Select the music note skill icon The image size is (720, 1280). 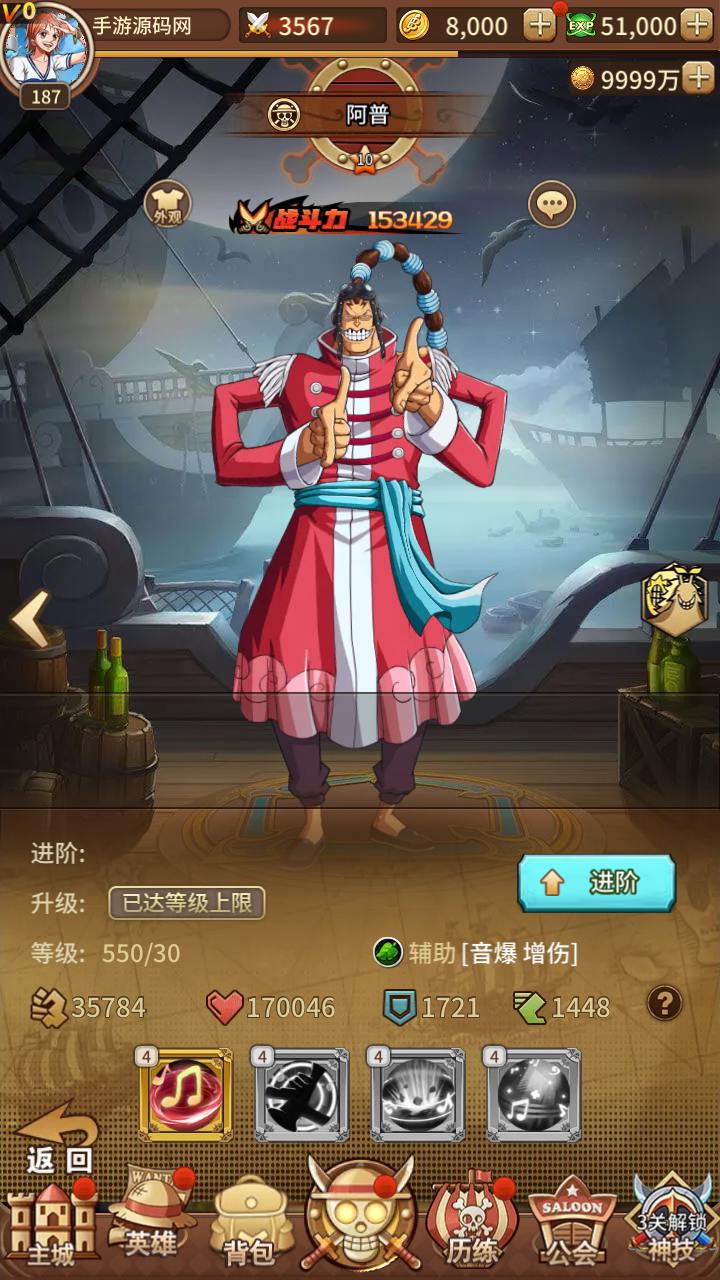point(186,1095)
